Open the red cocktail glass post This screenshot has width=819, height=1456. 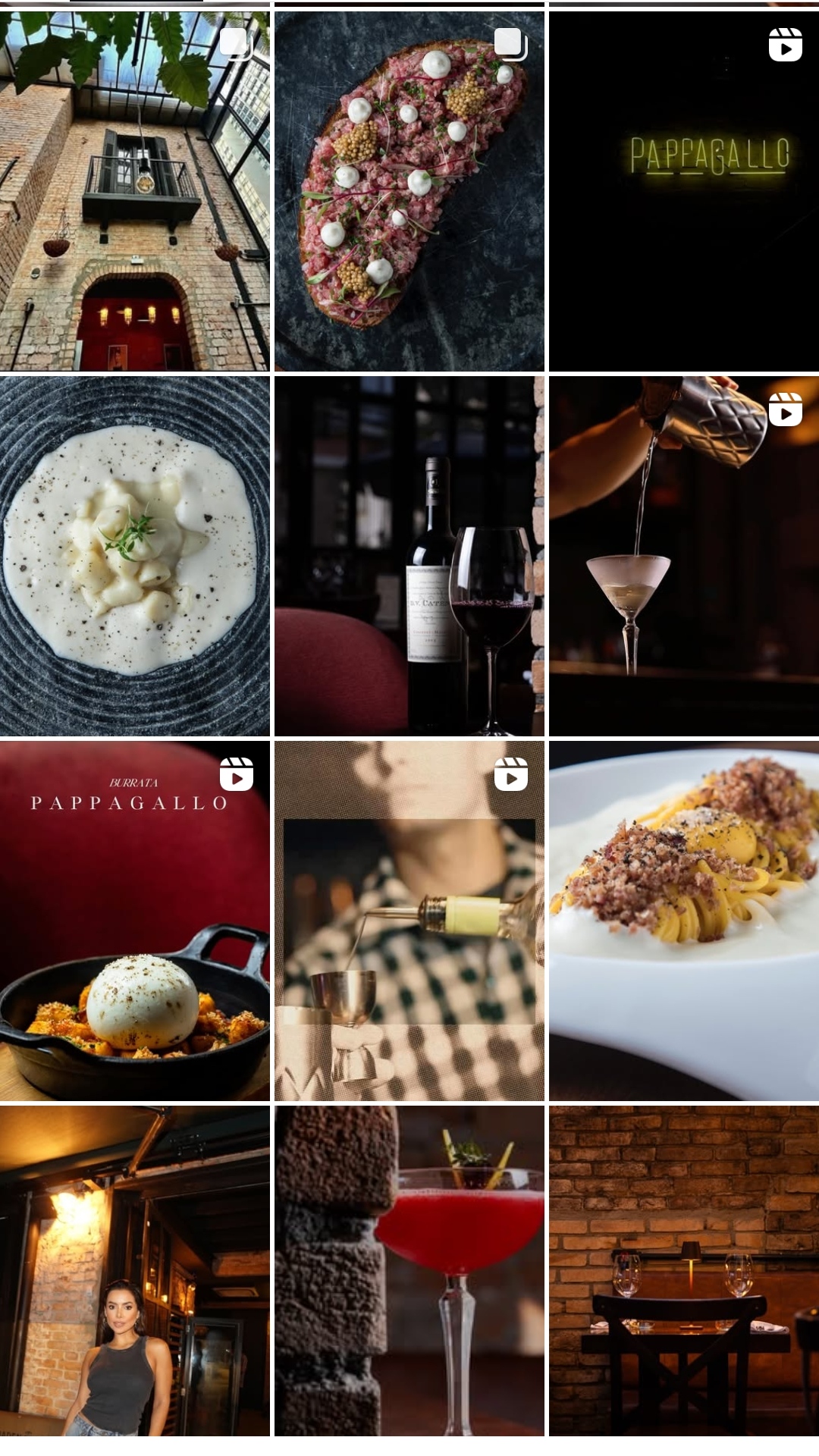tap(409, 1270)
